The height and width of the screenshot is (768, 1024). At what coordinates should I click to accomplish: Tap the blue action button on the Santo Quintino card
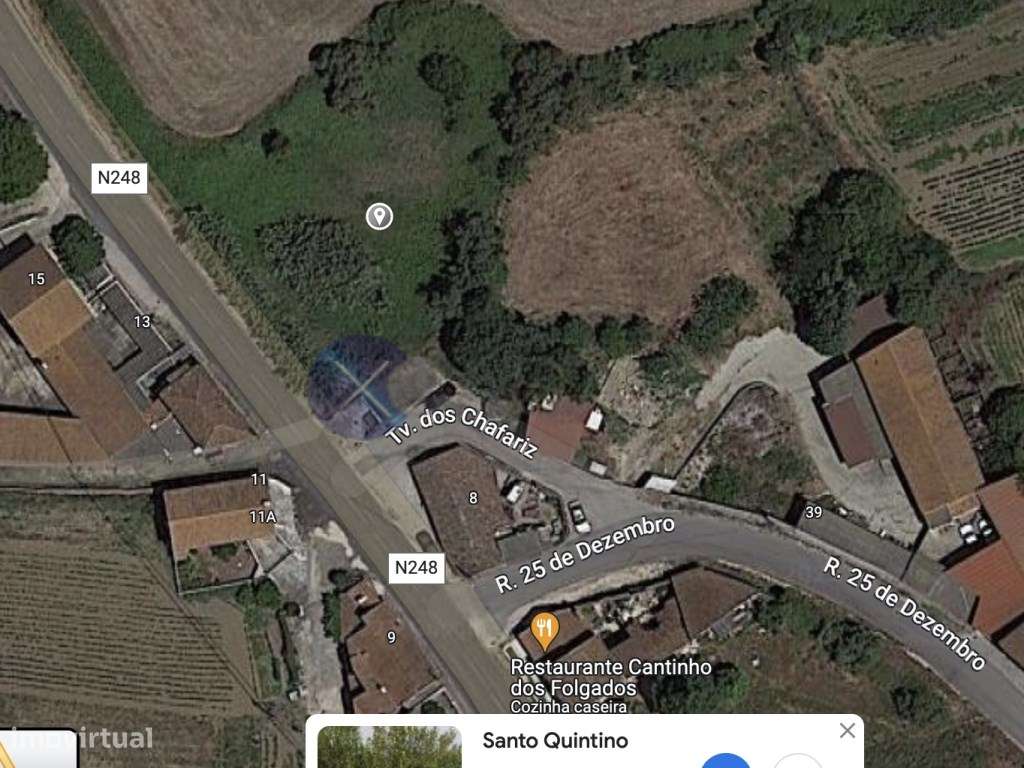click(x=725, y=761)
